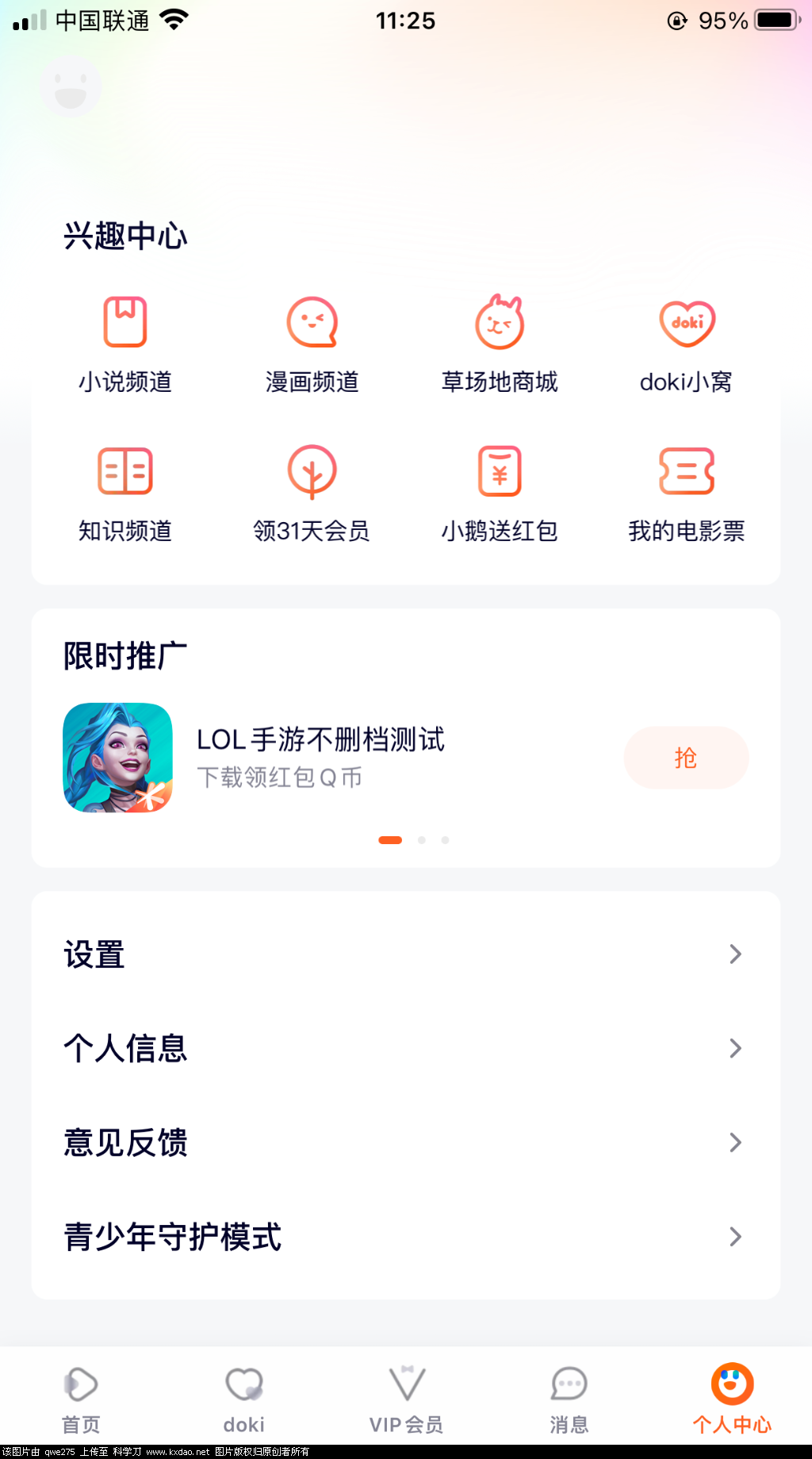The height and width of the screenshot is (1459, 812).
Task: Open the 知识频道 knowledge channel icon
Action: point(124,490)
